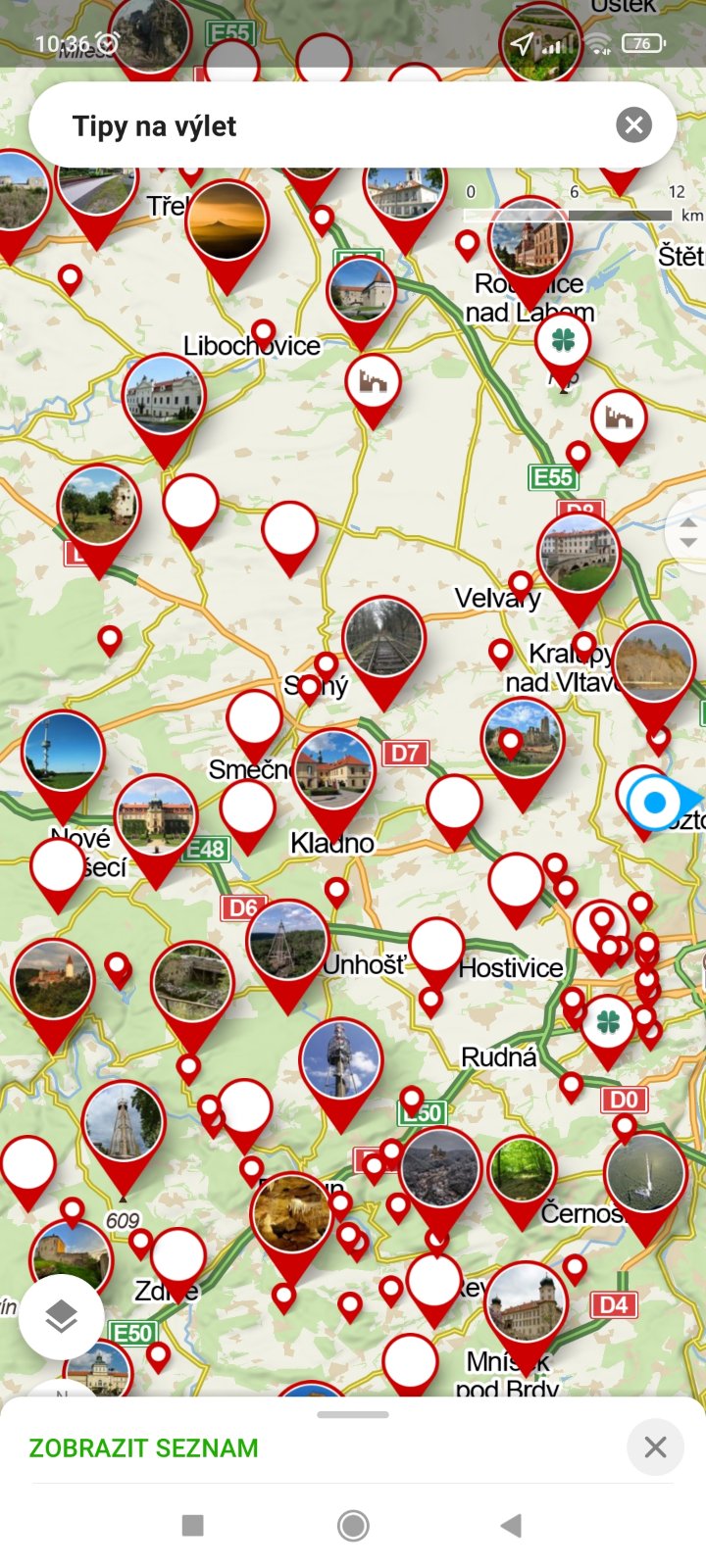Select the four-leaf clover marker near Roudnice

pos(563,342)
